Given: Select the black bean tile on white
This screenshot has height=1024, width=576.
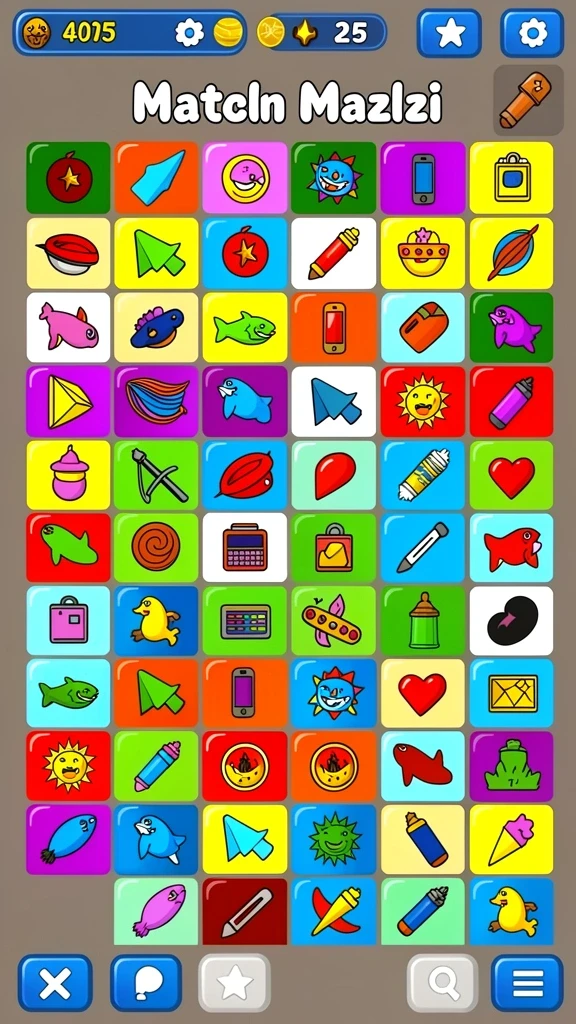Looking at the screenshot, I should click(x=511, y=620).
